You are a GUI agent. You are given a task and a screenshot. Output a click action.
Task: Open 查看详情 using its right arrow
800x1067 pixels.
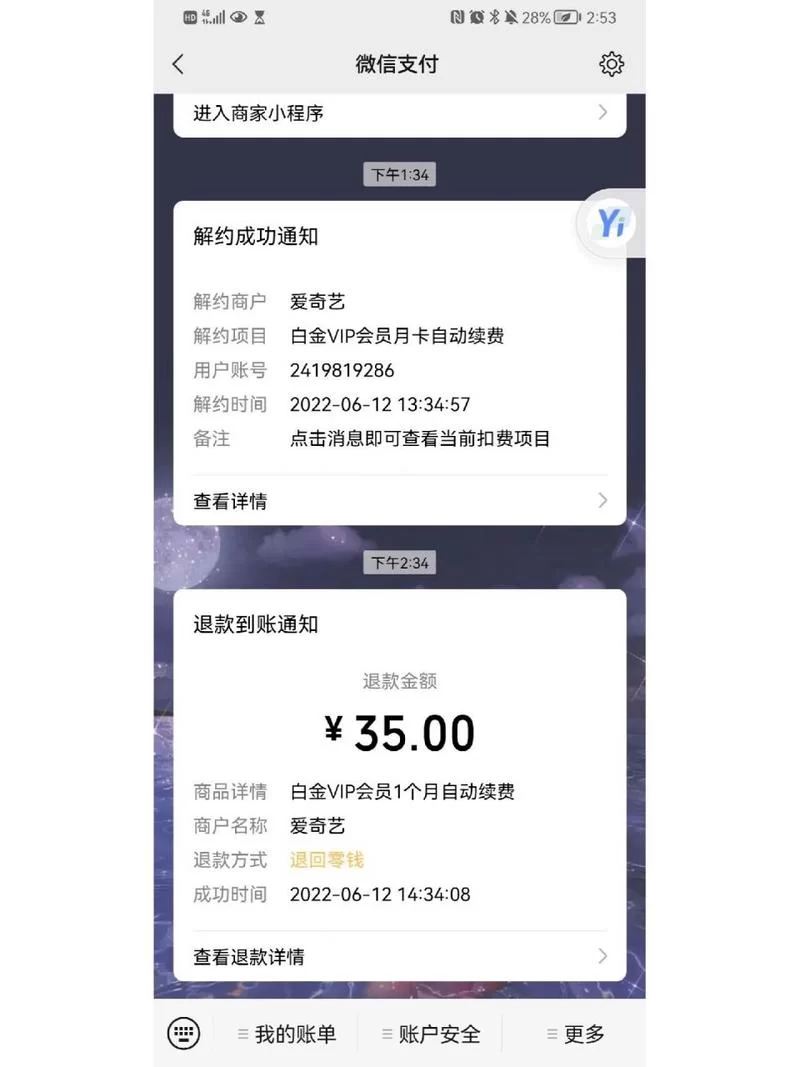click(601, 500)
